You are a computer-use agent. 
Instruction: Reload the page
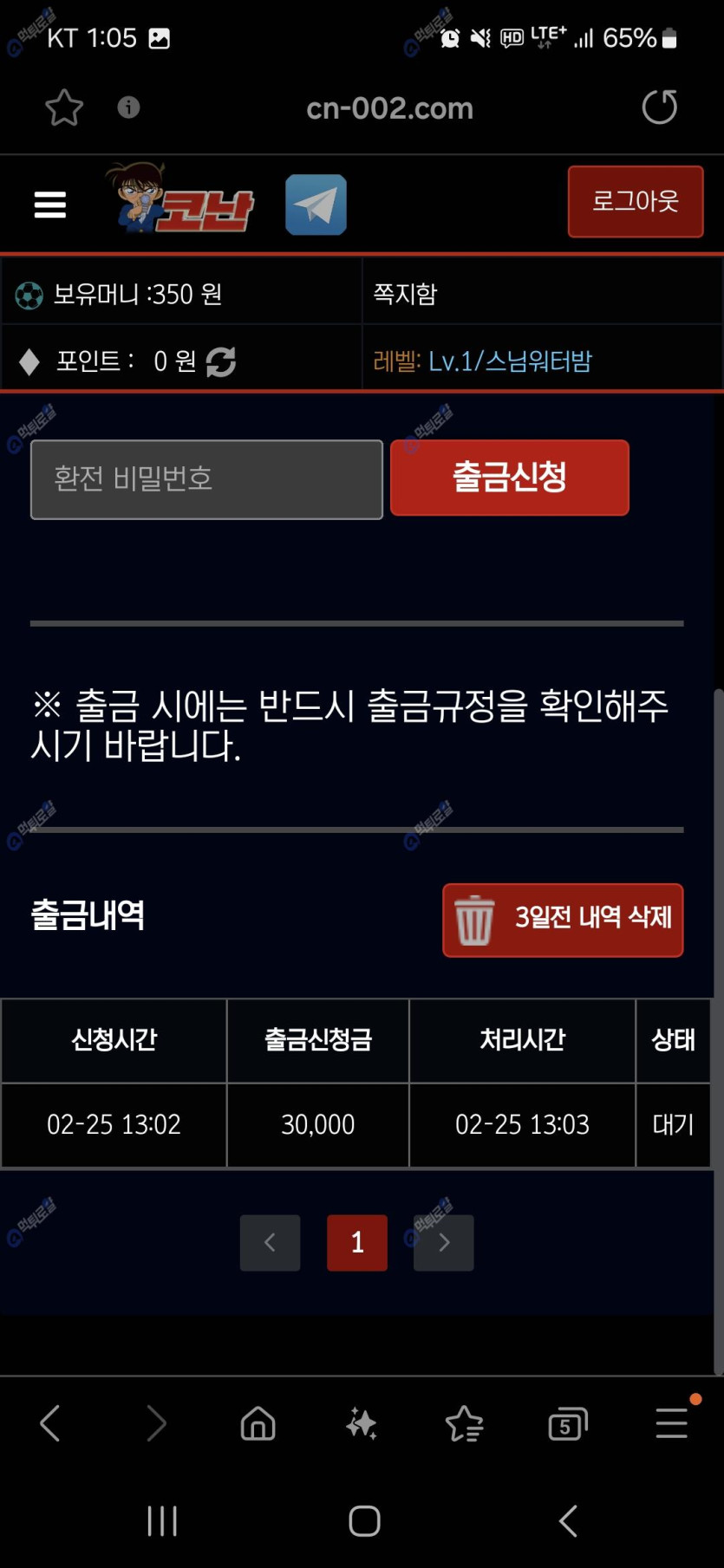click(x=659, y=107)
